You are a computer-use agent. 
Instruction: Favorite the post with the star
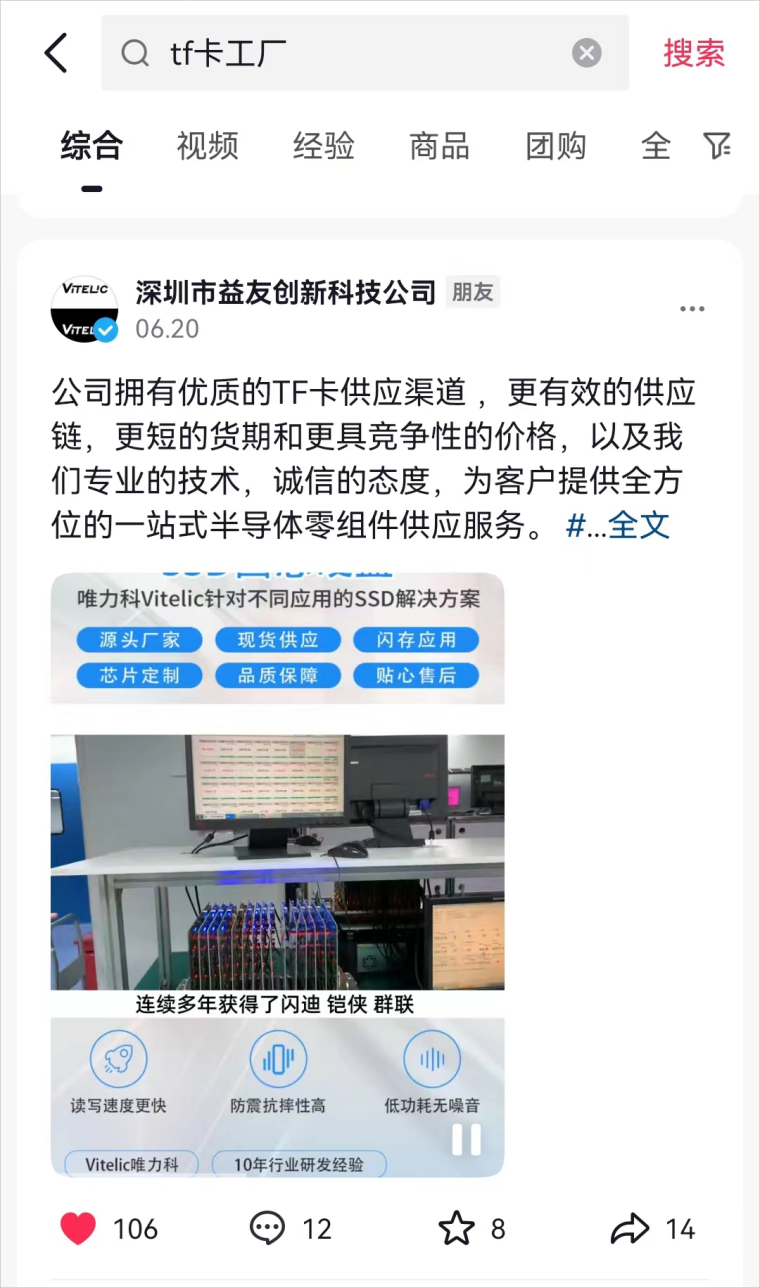point(472,1229)
